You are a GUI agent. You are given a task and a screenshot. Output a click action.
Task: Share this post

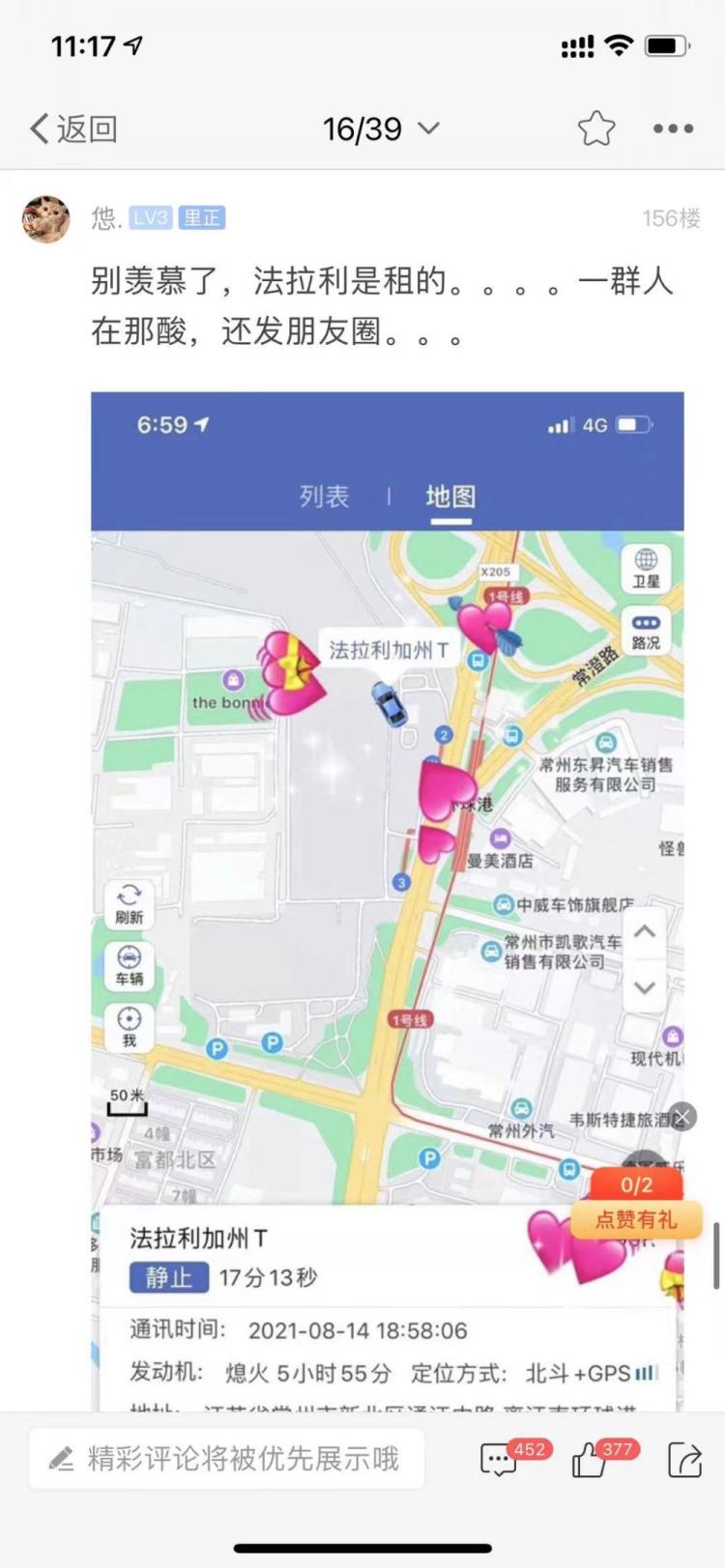[x=684, y=1459]
